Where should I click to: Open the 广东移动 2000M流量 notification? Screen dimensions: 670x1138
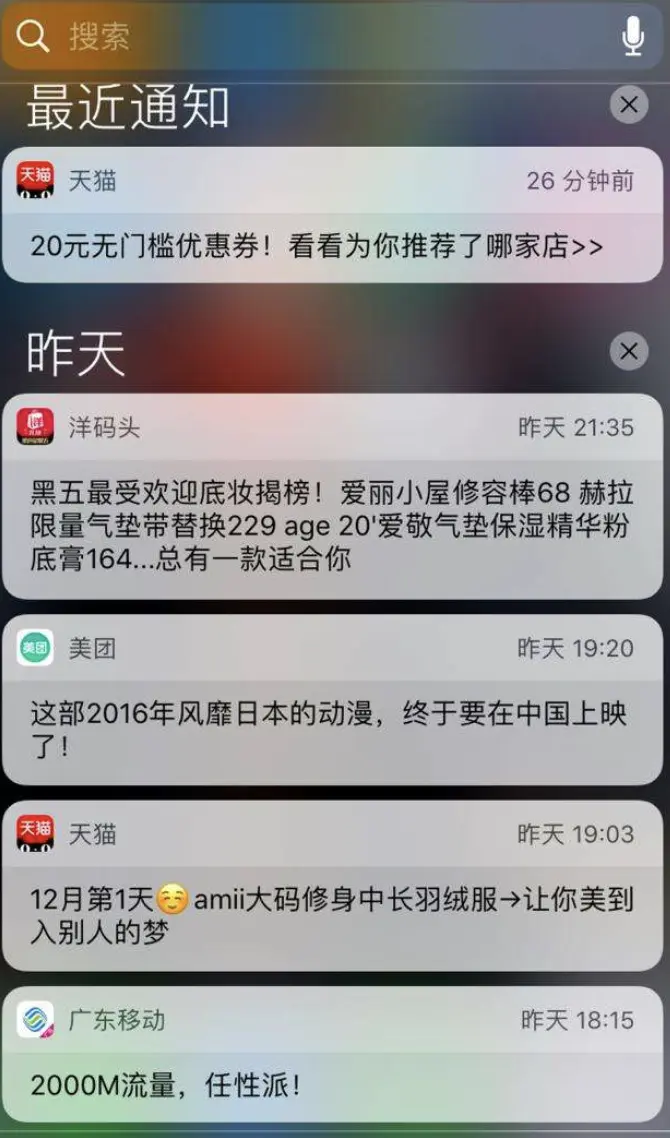[x=333, y=1053]
